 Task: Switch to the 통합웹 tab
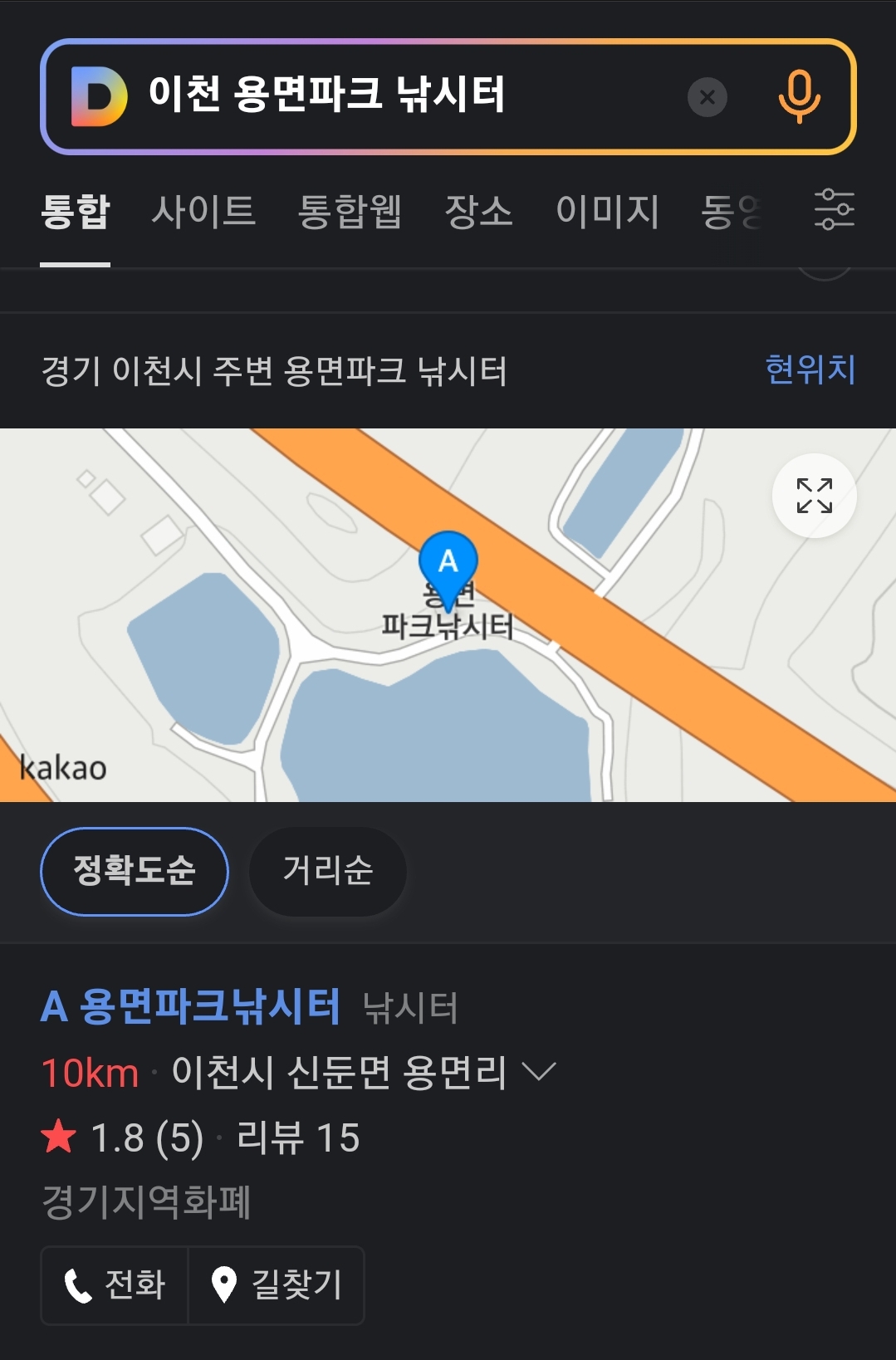(350, 211)
